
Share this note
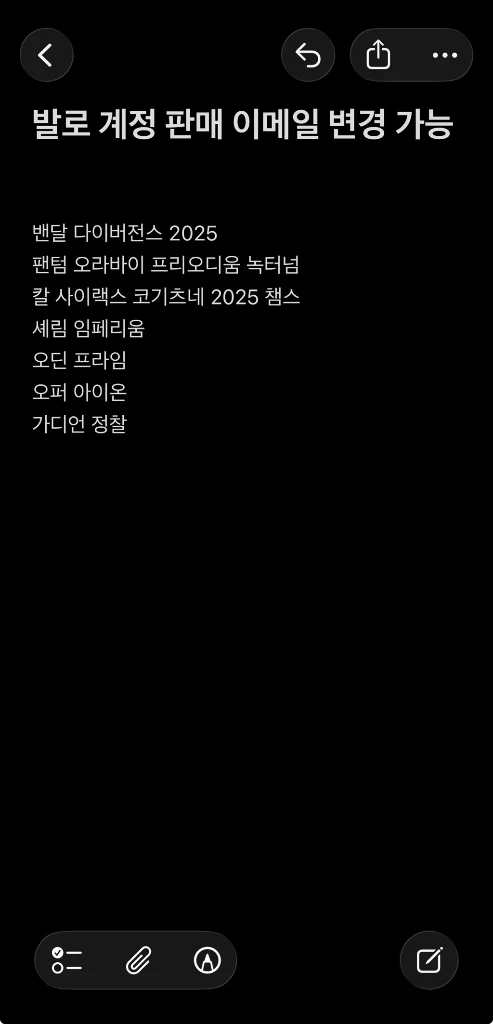pyautogui.click(x=378, y=56)
